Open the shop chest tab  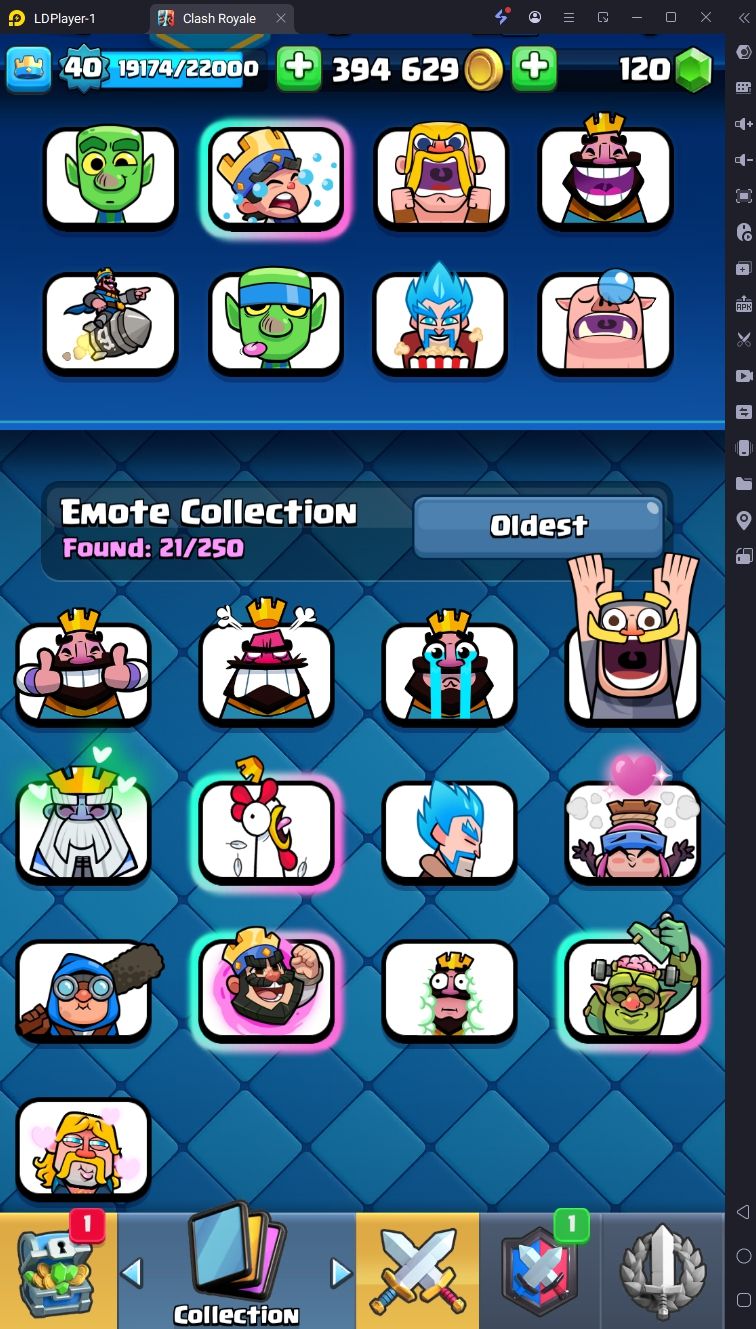click(x=58, y=1270)
